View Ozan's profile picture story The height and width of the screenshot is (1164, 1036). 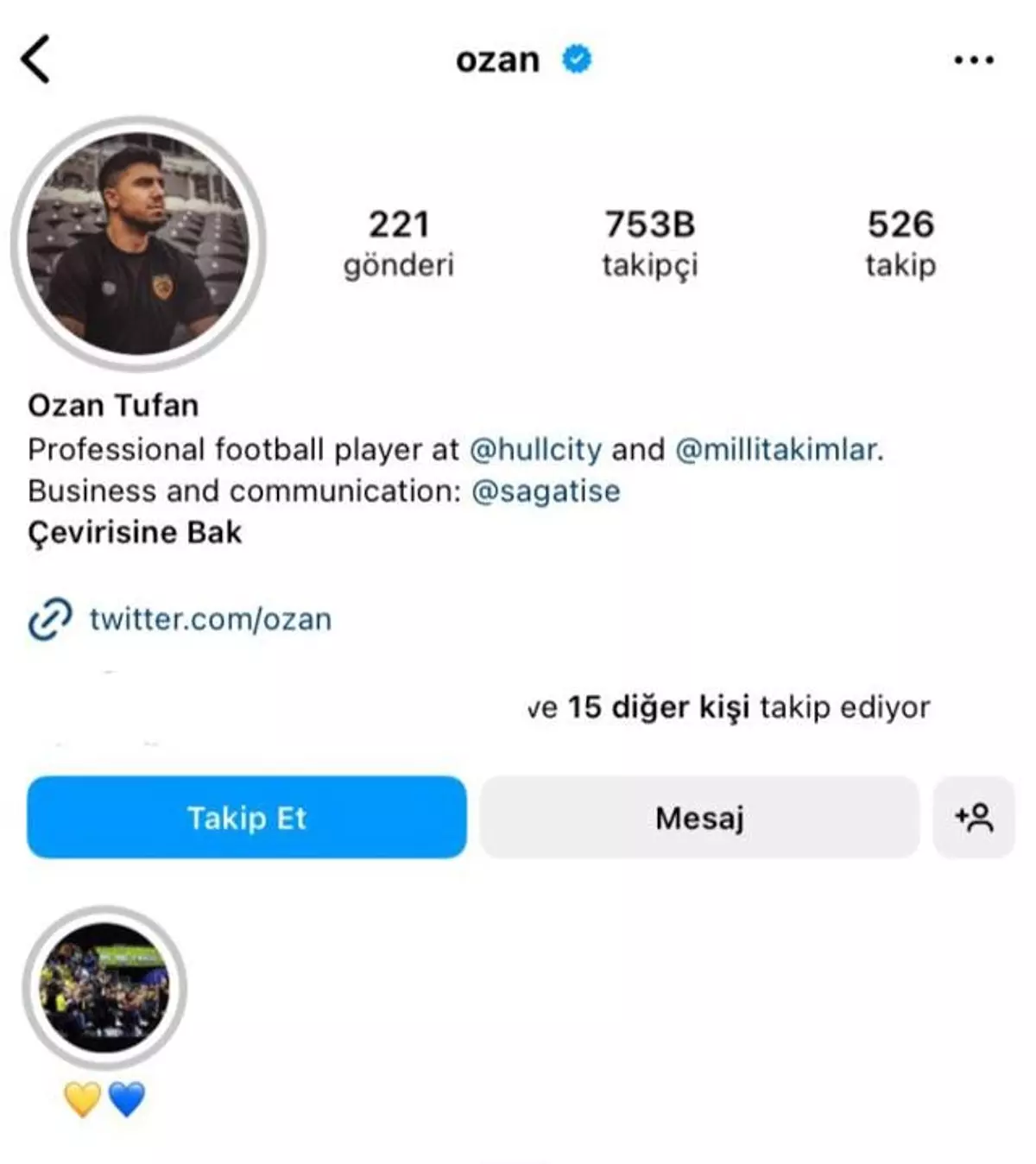click(138, 244)
